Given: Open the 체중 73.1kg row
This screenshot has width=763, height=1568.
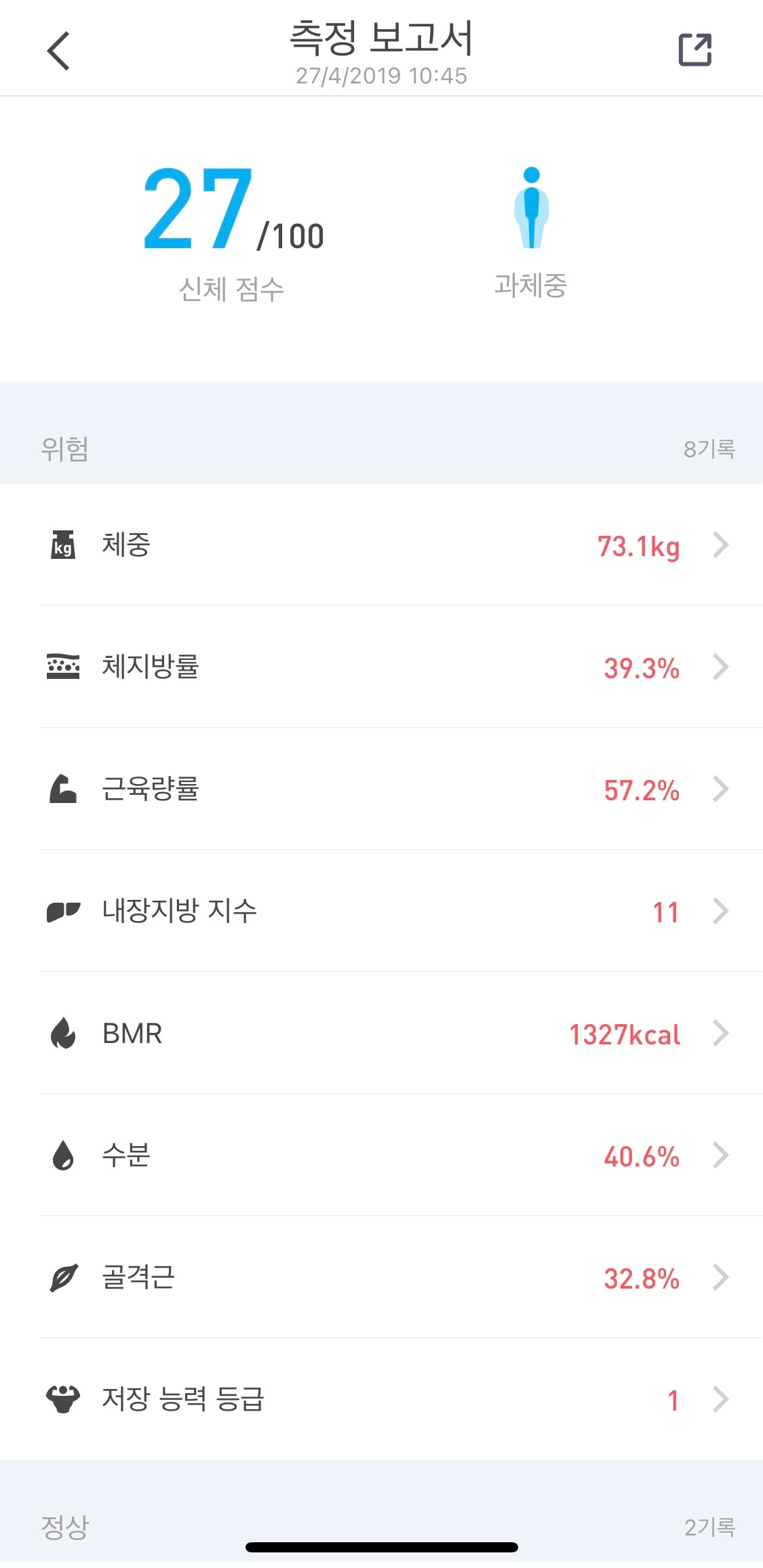Looking at the screenshot, I should tap(381, 545).
